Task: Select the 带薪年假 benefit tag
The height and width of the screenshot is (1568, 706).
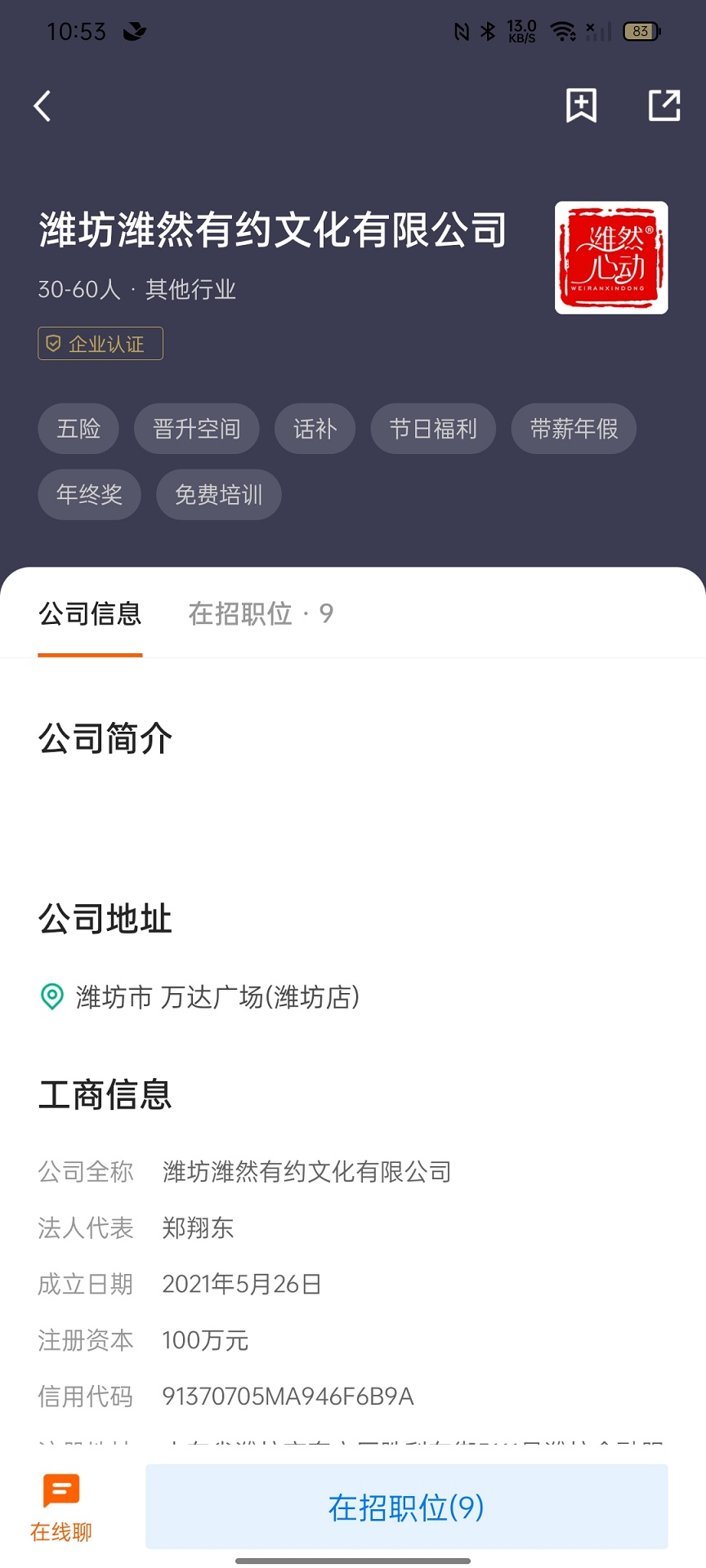Action: pos(572,428)
